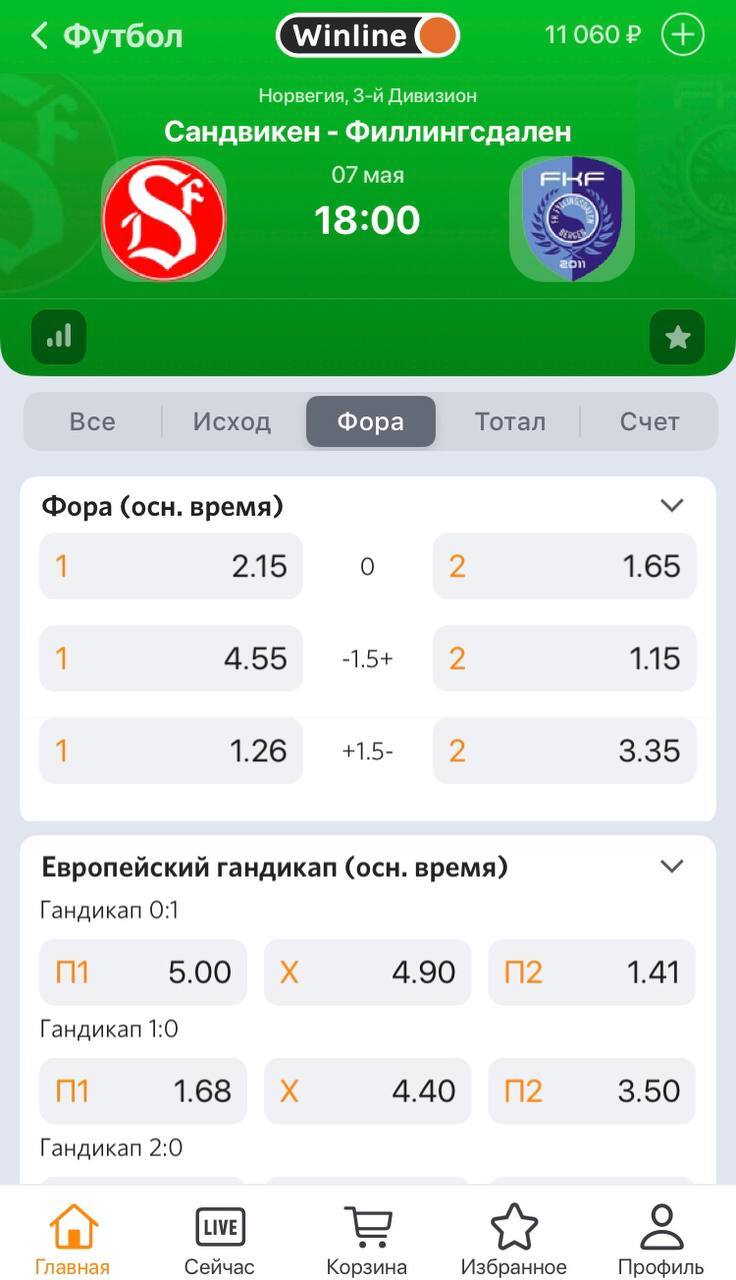Pick team 2 handicap at 1.15

point(564,659)
